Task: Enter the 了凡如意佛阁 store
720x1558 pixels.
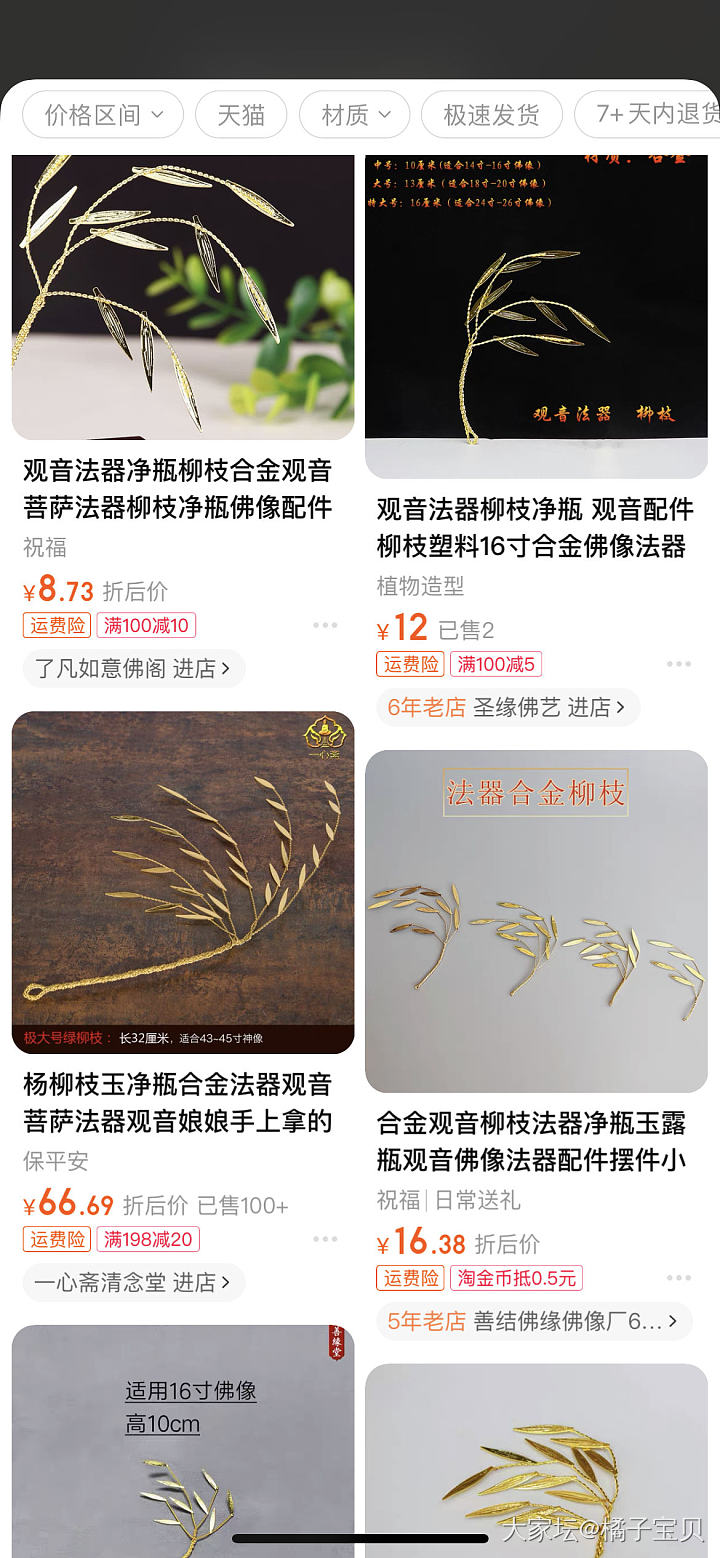Action: tap(133, 668)
